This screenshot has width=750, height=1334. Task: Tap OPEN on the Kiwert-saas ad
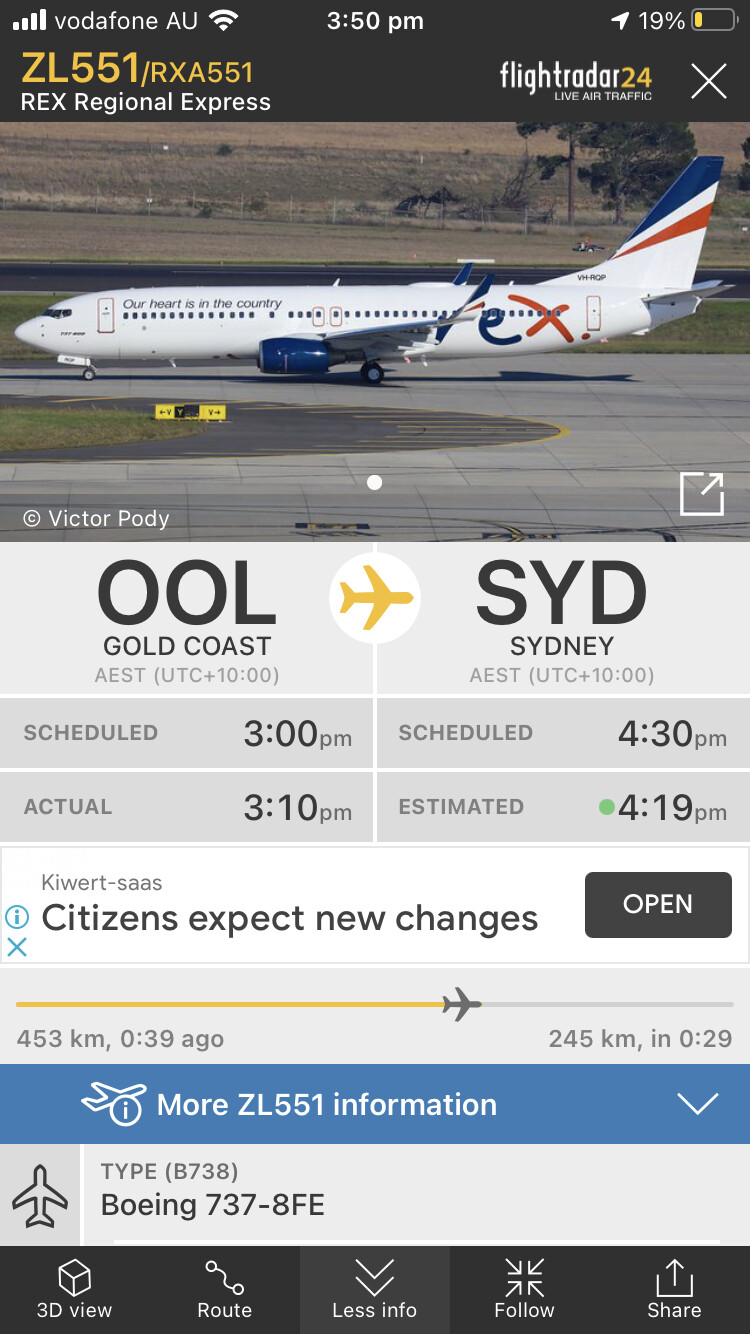657,904
